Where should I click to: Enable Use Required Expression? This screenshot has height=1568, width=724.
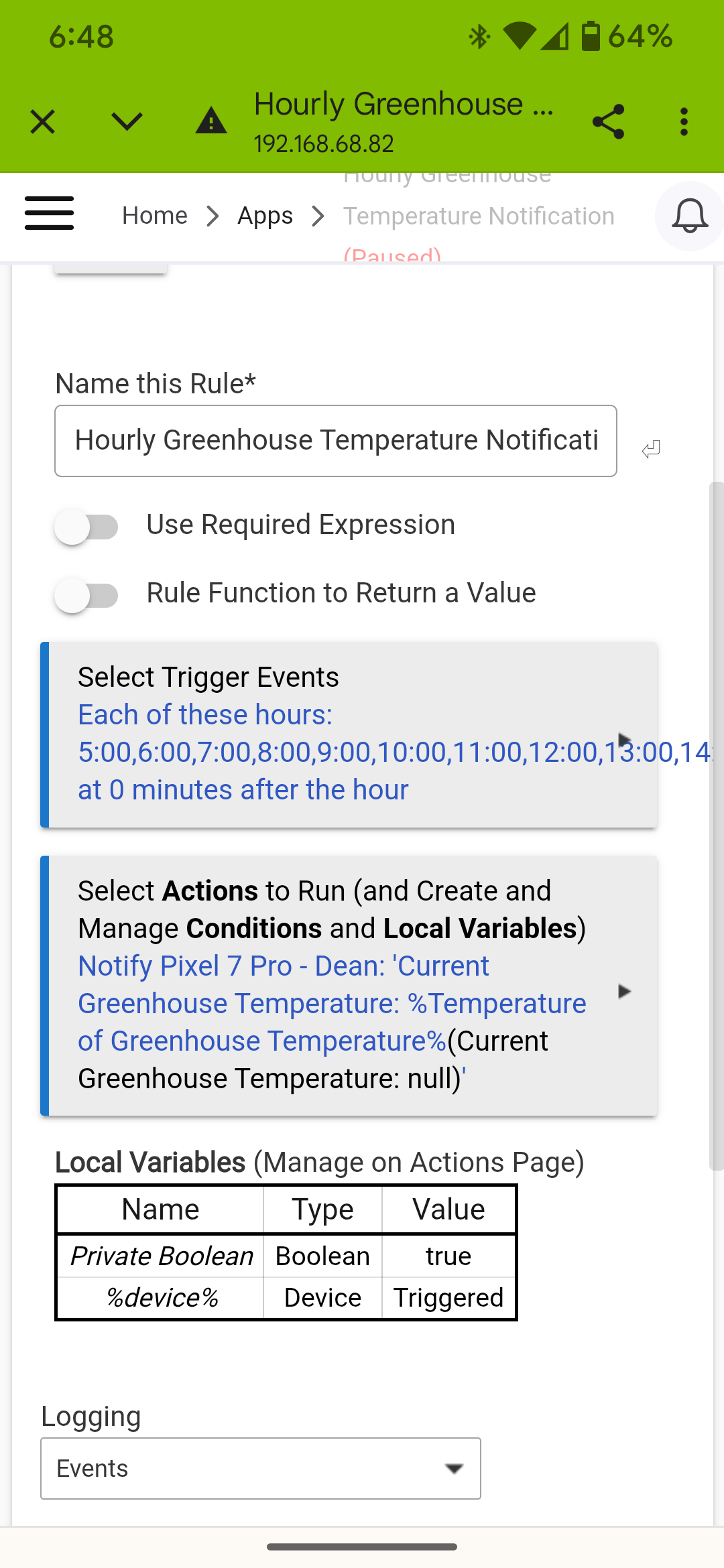[x=86, y=527]
